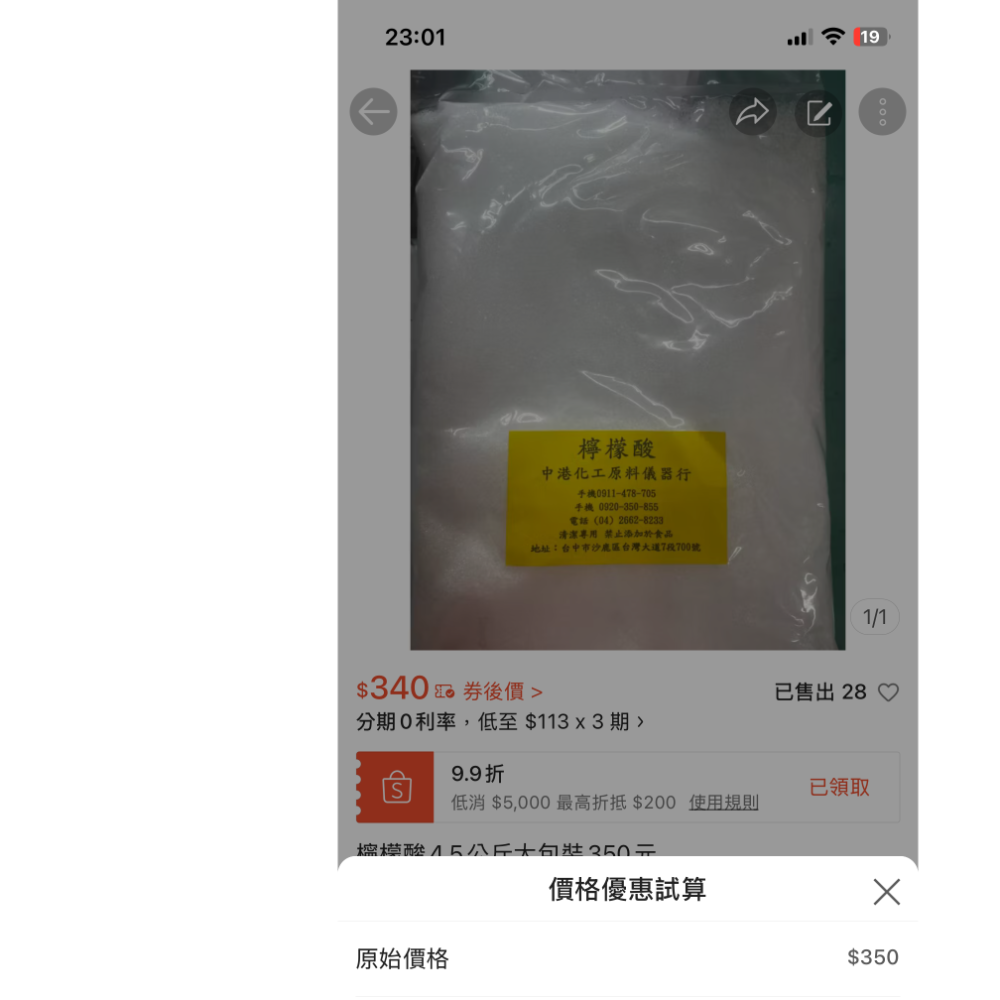The width and height of the screenshot is (1000, 1000).
Task: Close the 價格優惠試算 sheet
Action: 886,892
